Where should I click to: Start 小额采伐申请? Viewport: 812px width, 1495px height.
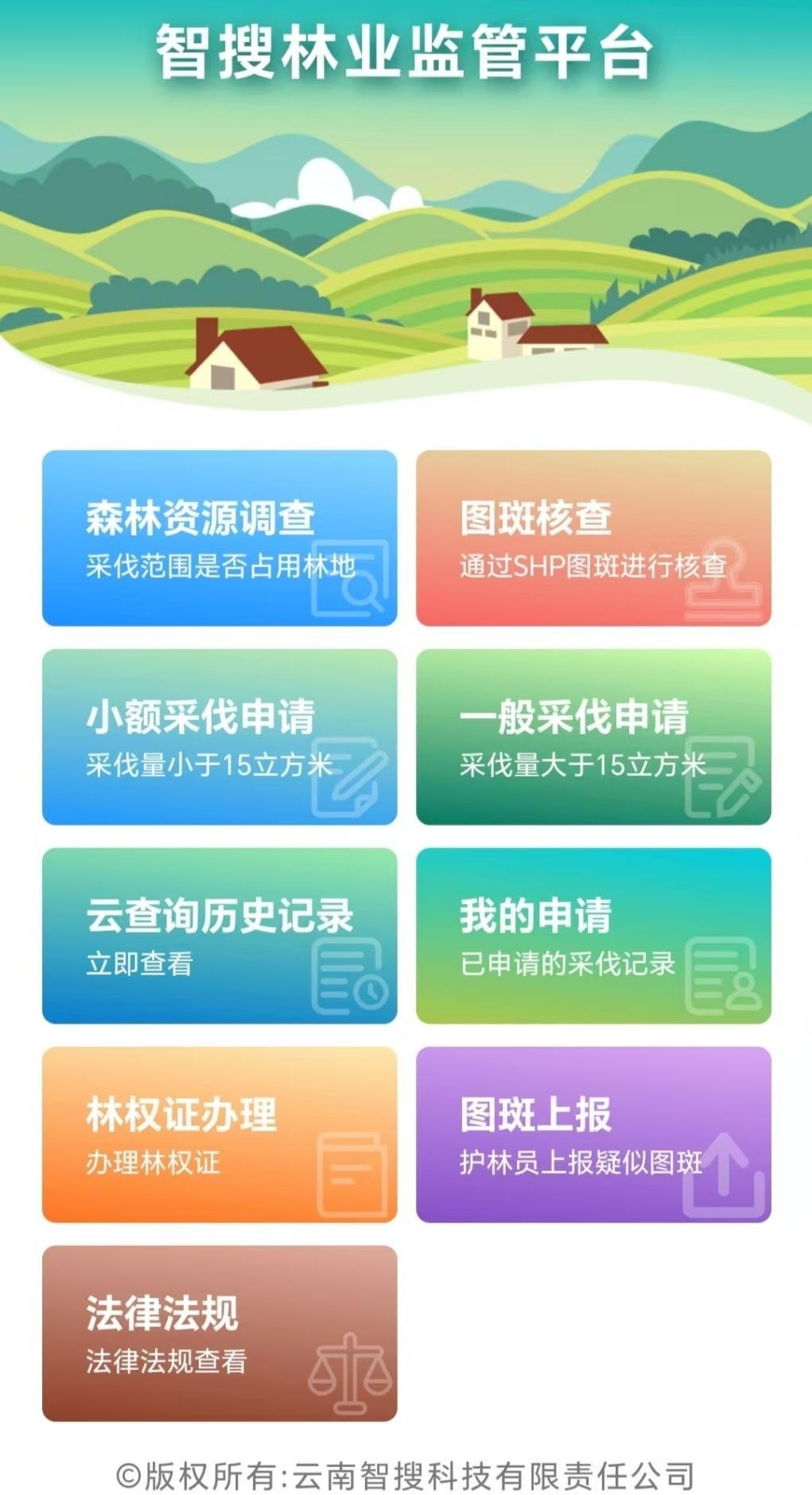coord(220,737)
